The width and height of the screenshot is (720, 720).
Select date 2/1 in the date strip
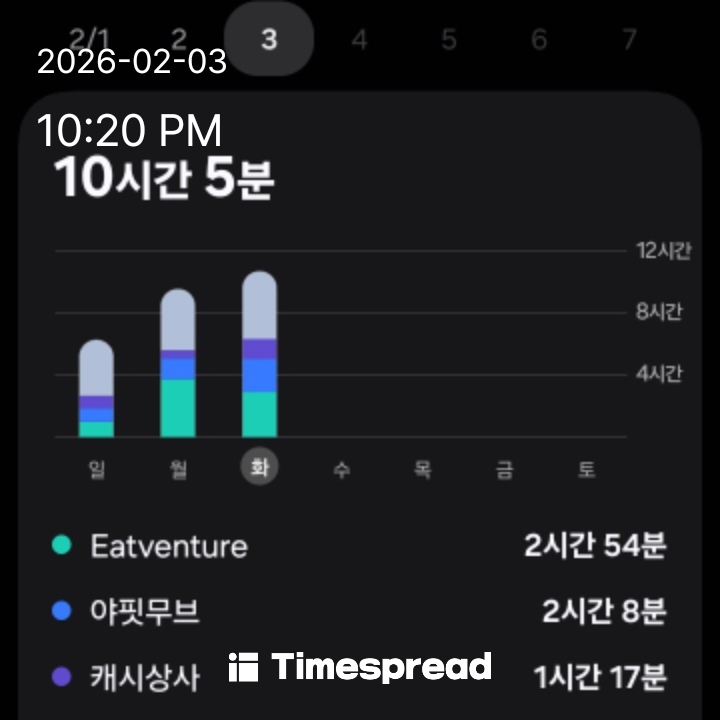[90, 38]
